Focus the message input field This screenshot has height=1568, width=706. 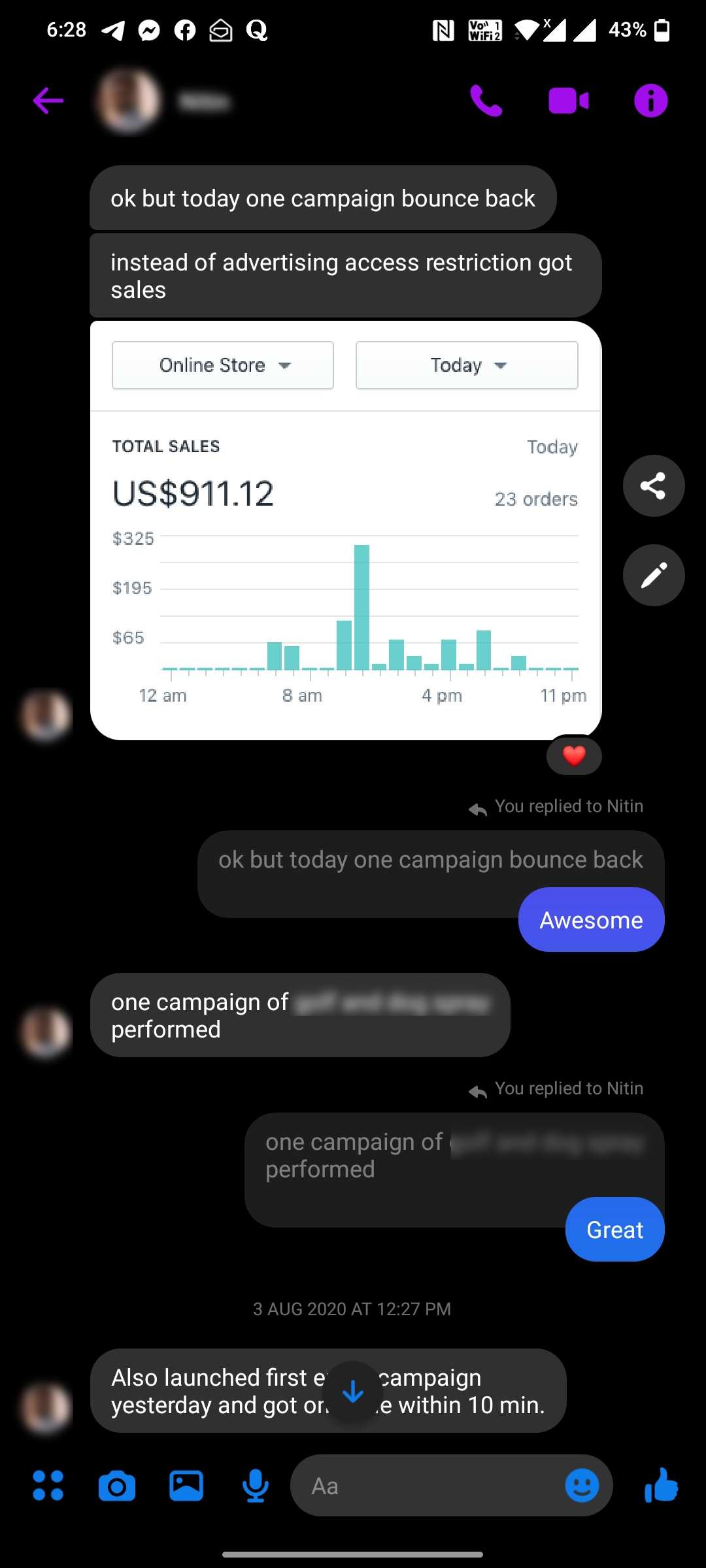point(425,1485)
